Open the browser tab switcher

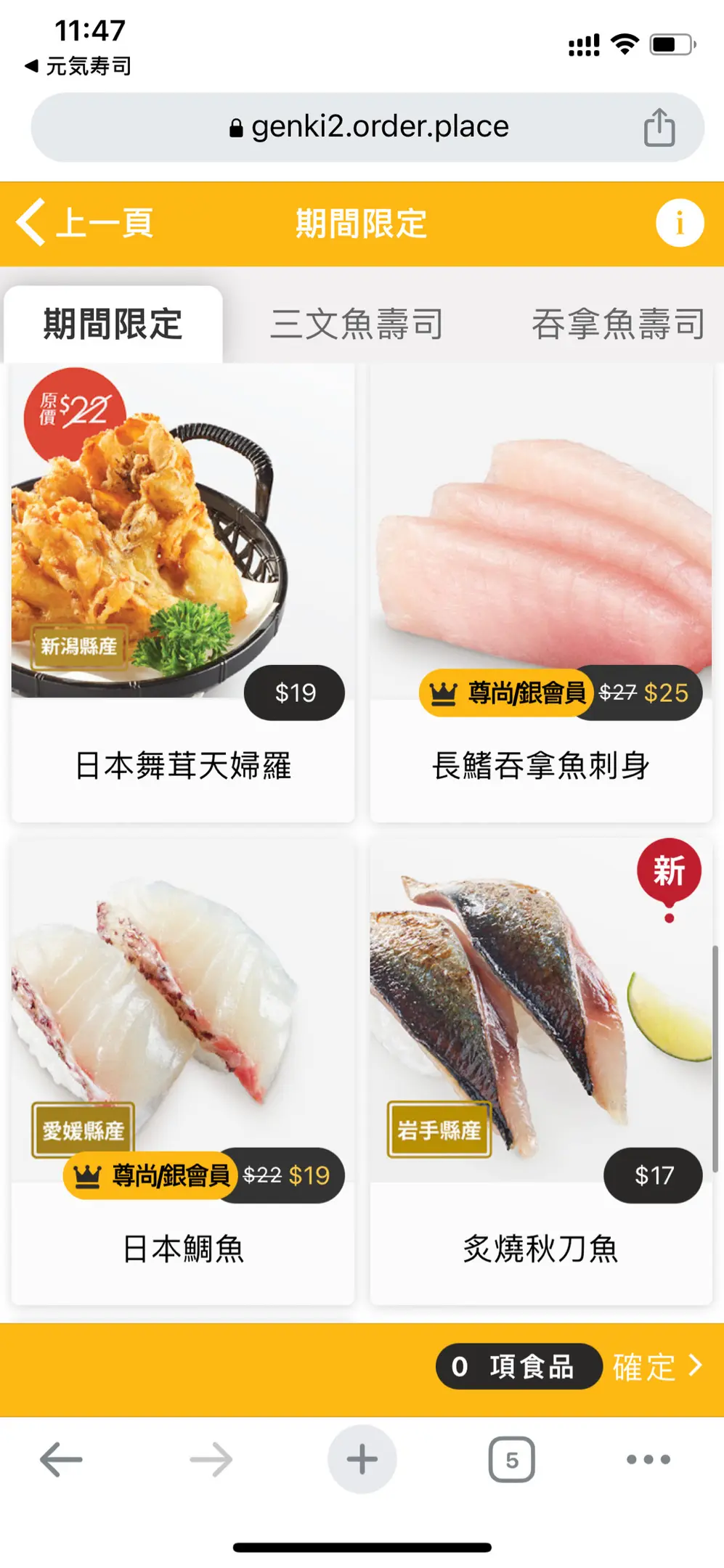tap(511, 1459)
